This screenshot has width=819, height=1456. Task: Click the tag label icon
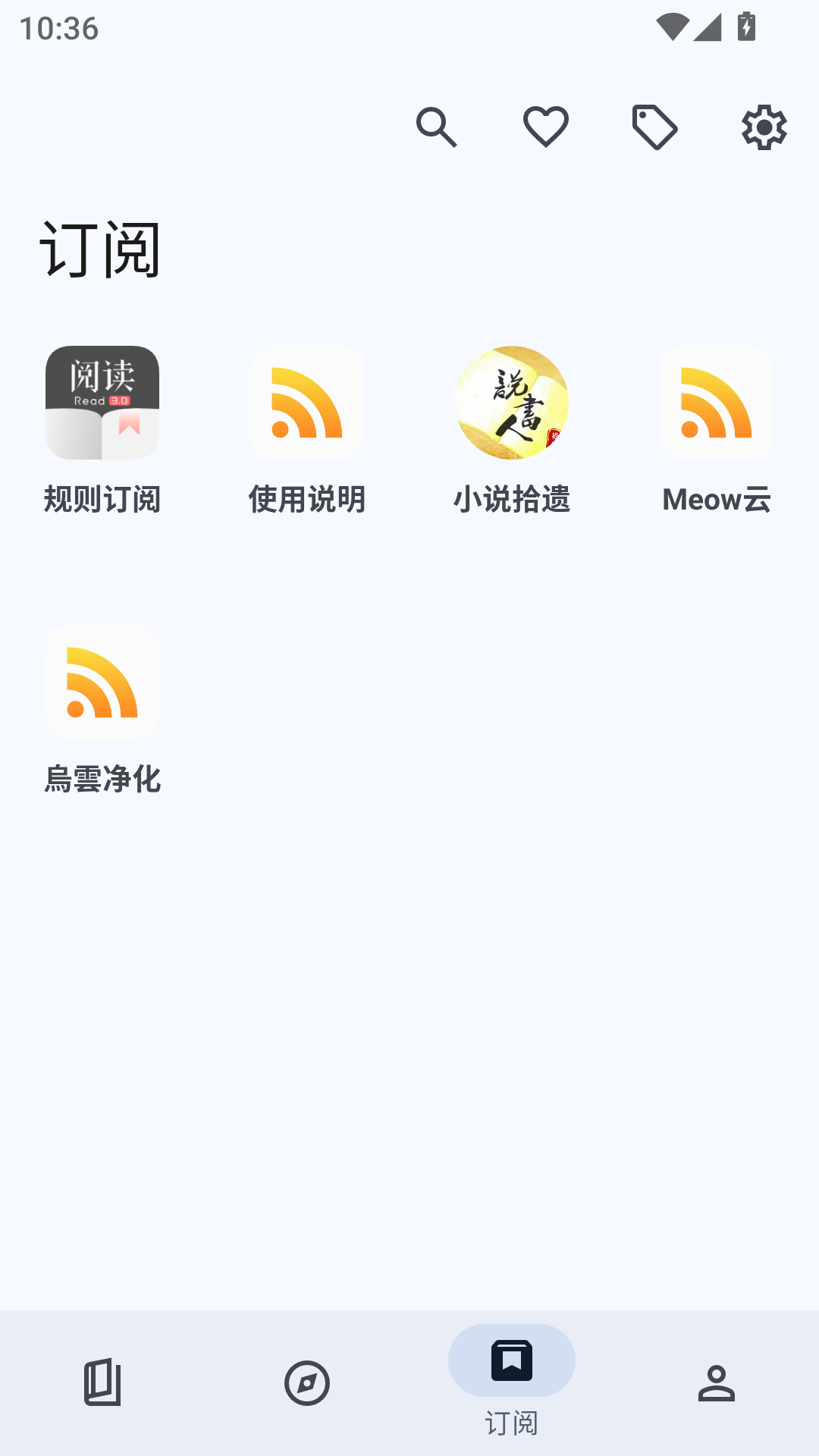654,127
